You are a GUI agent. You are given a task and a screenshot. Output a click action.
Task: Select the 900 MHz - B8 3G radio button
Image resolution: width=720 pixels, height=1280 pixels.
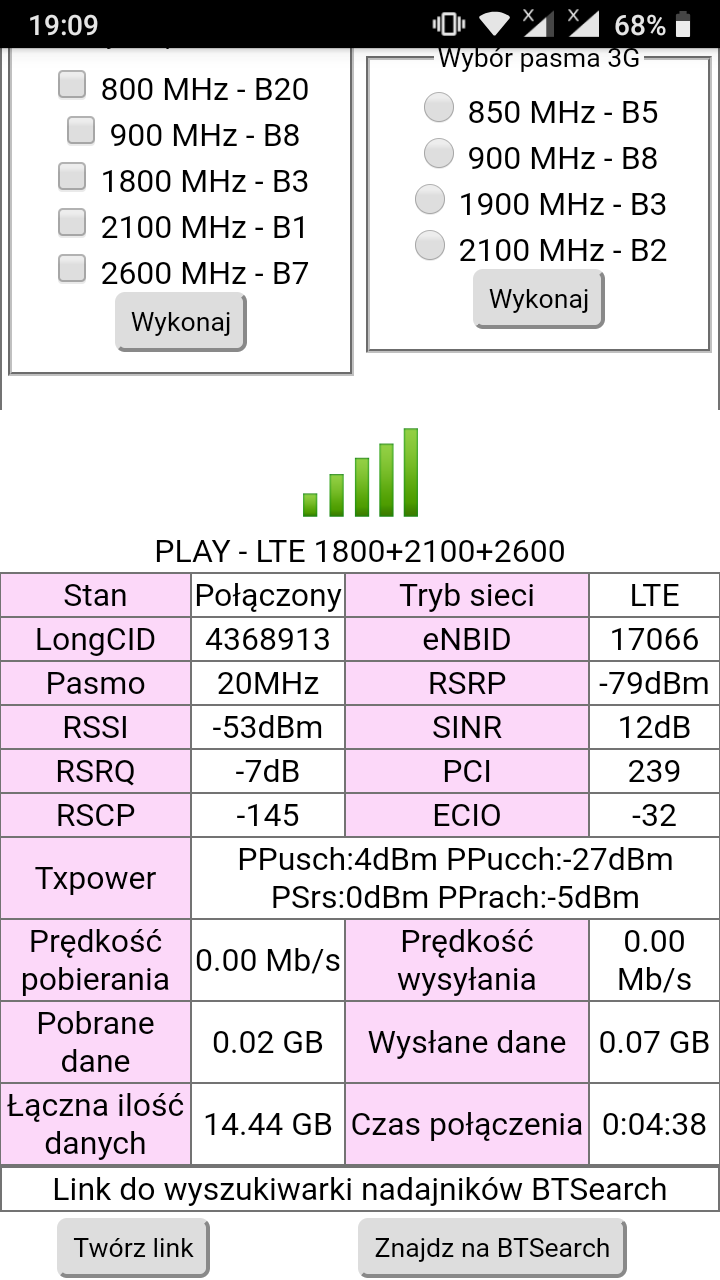point(439,153)
